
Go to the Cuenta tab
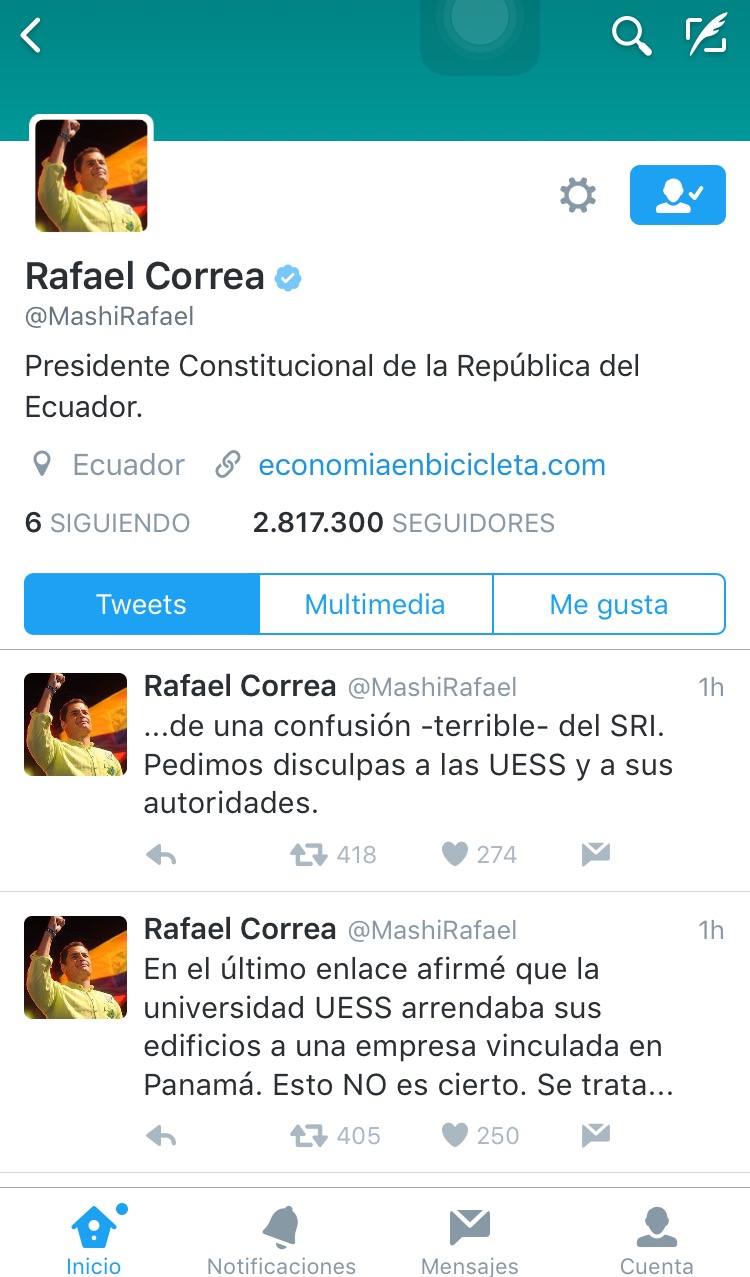tap(657, 1240)
